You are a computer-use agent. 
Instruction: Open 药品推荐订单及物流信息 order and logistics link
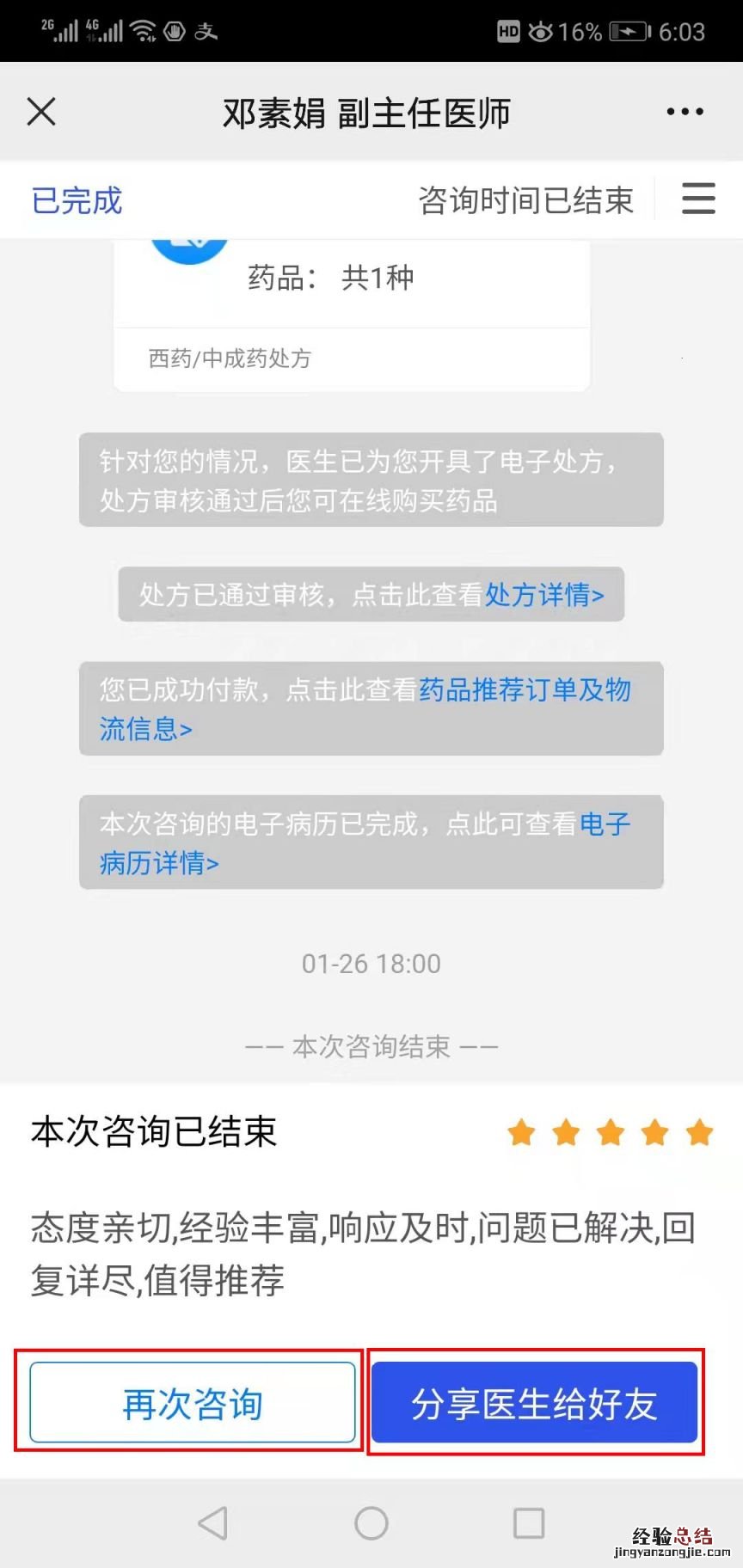[525, 690]
